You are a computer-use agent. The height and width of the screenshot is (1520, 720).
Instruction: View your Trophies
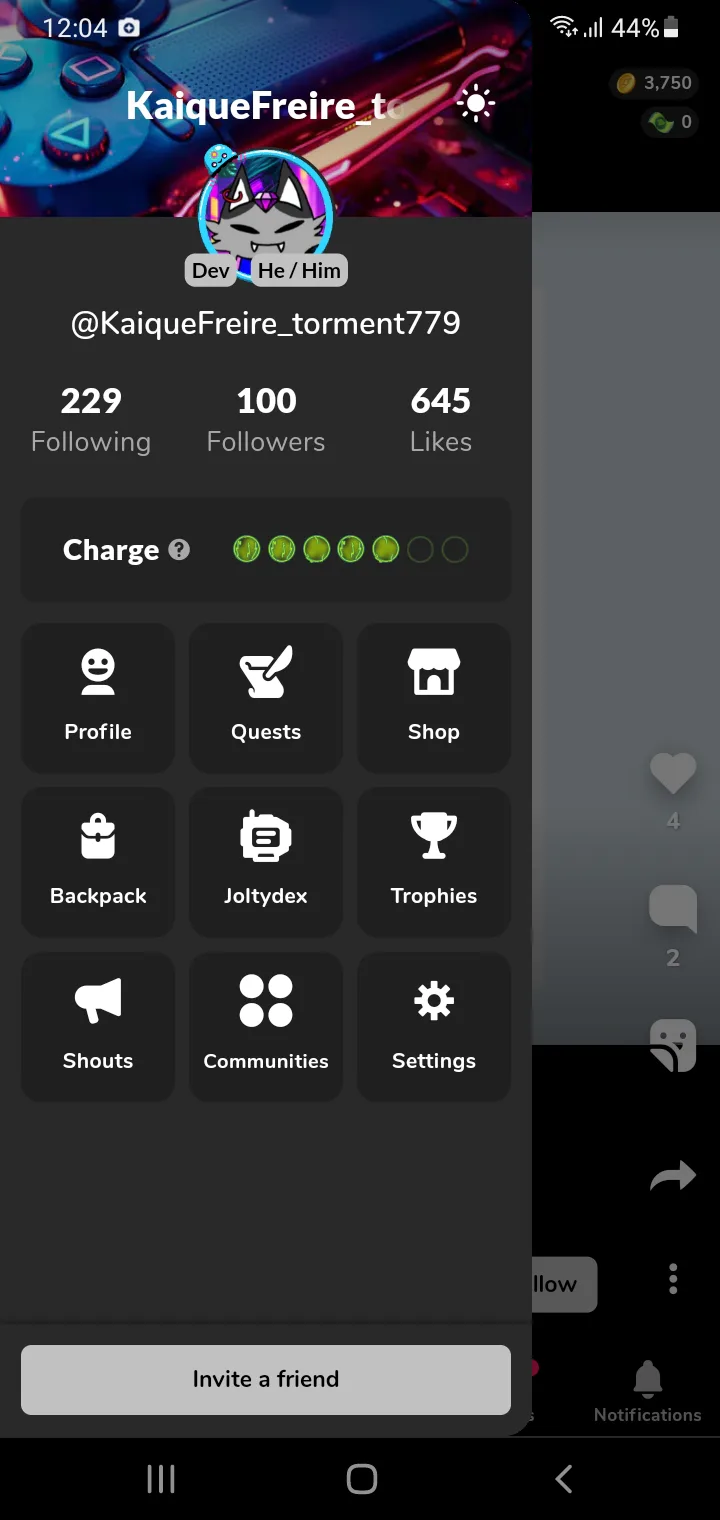[434, 862]
